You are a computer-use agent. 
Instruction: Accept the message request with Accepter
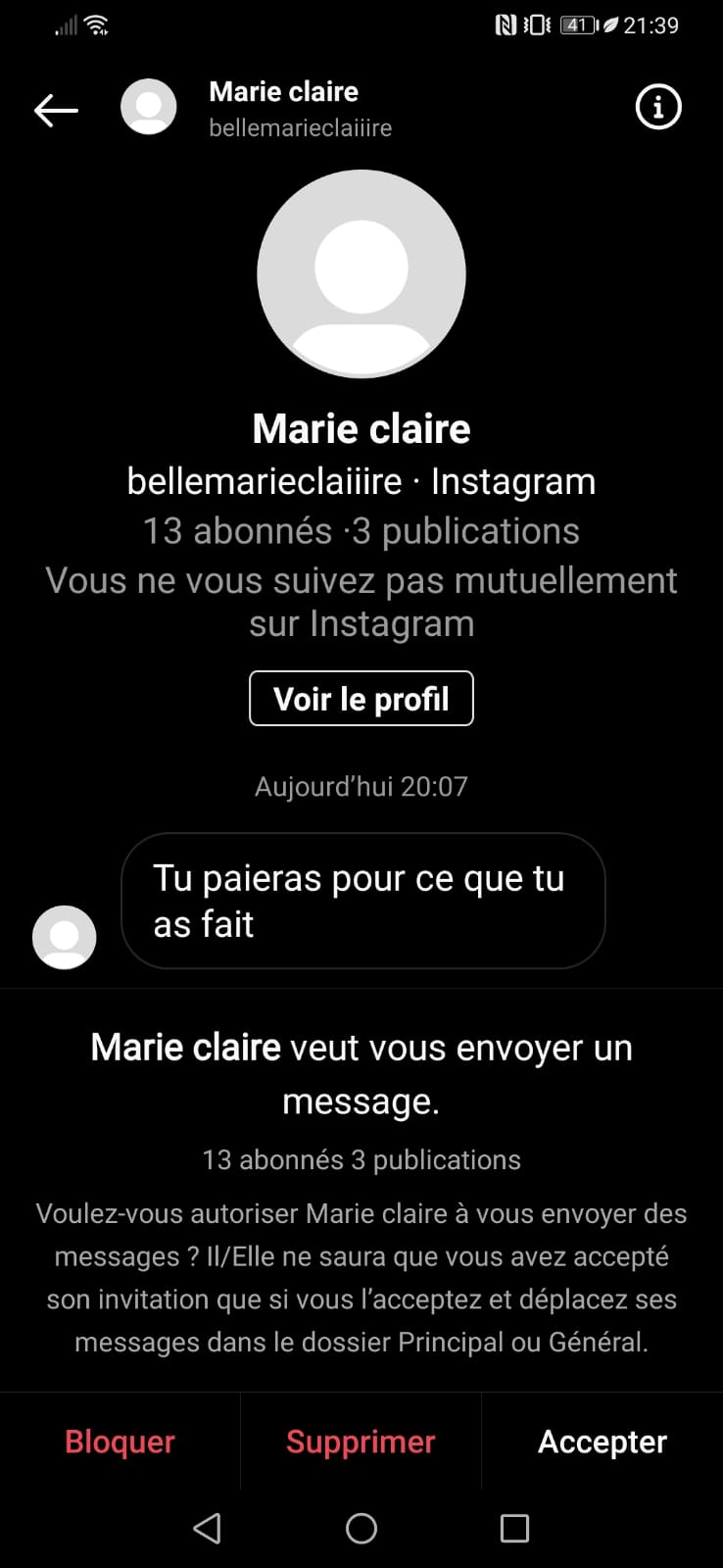(602, 1442)
